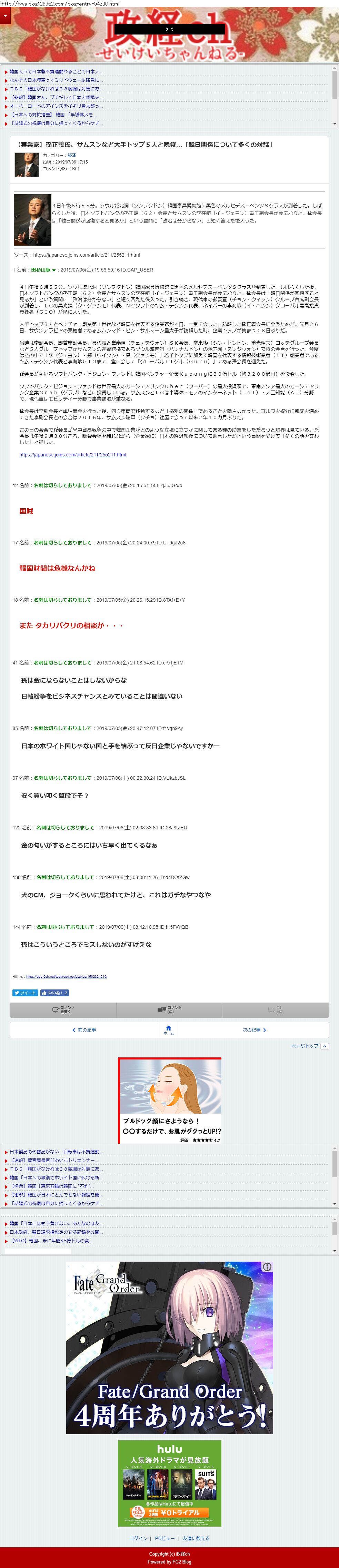Go to ホーム blog home
The width and height of the screenshot is (339, 1568).
click(169, 1030)
